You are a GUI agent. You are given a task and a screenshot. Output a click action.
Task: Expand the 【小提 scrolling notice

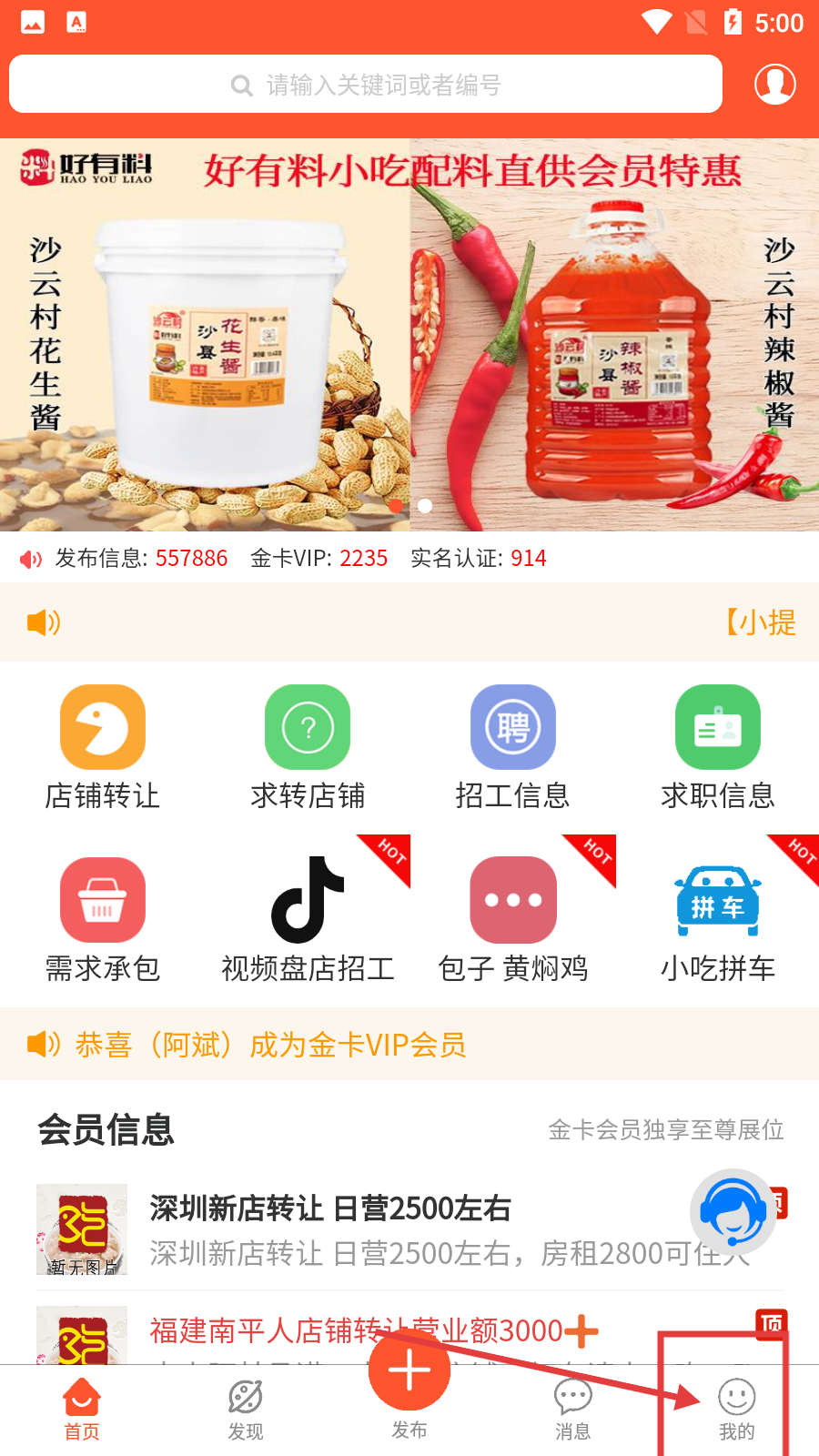[761, 623]
